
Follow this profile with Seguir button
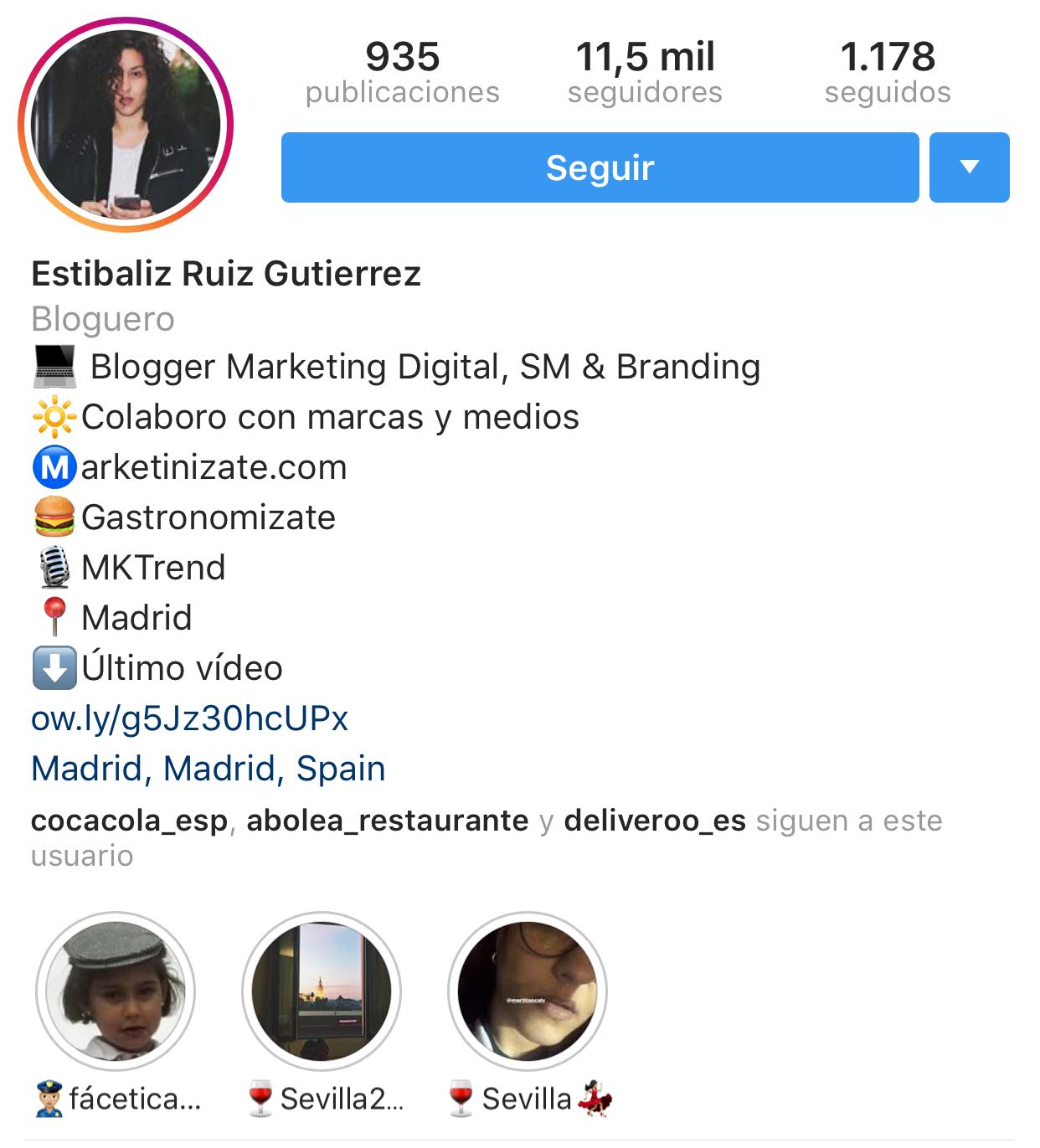(600, 167)
